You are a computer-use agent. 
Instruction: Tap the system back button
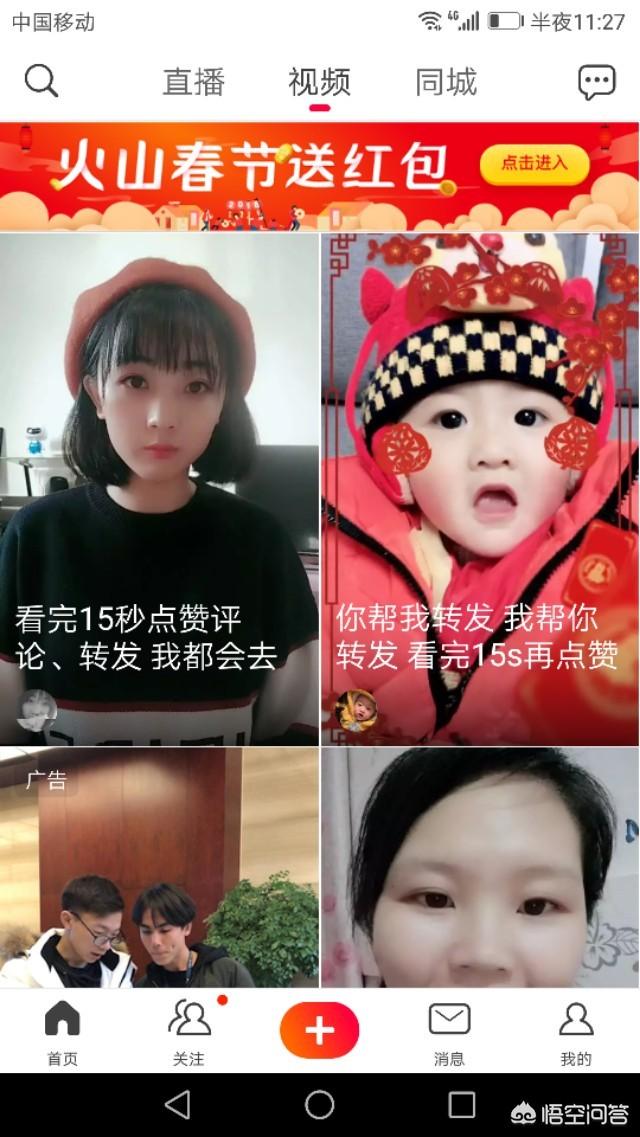pos(178,1105)
